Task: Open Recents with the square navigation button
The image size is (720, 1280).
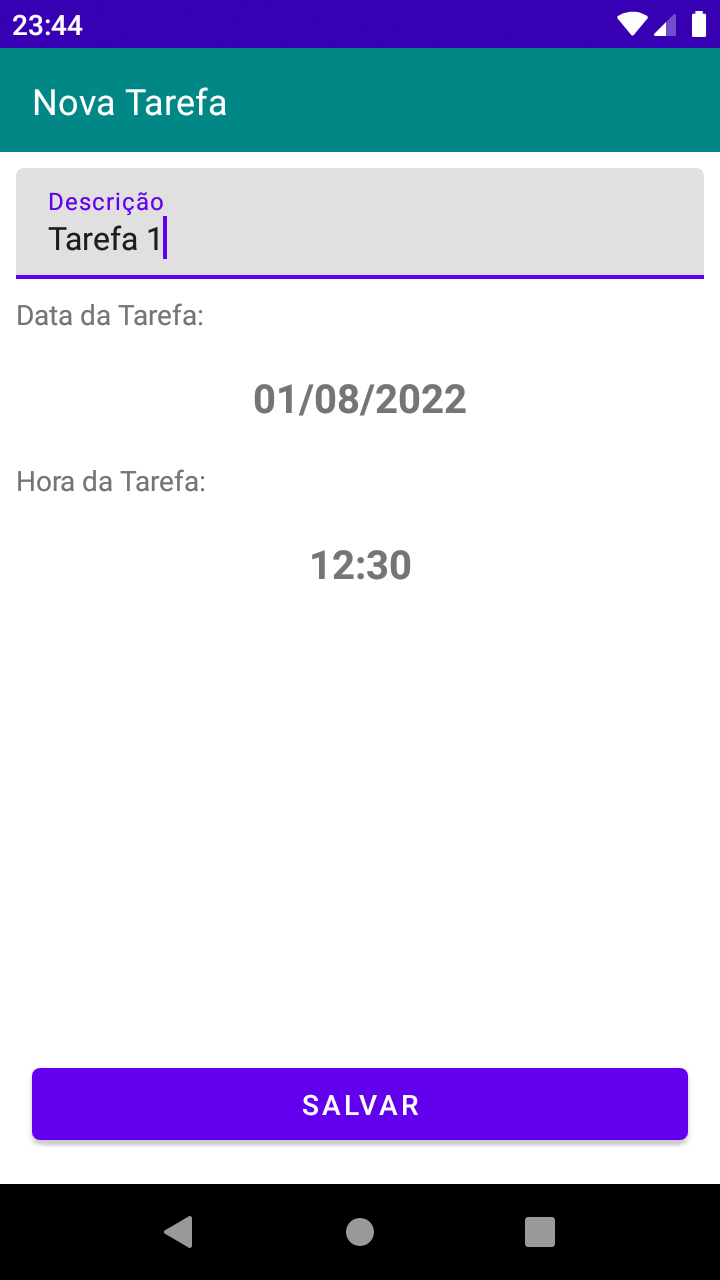Action: (539, 1231)
